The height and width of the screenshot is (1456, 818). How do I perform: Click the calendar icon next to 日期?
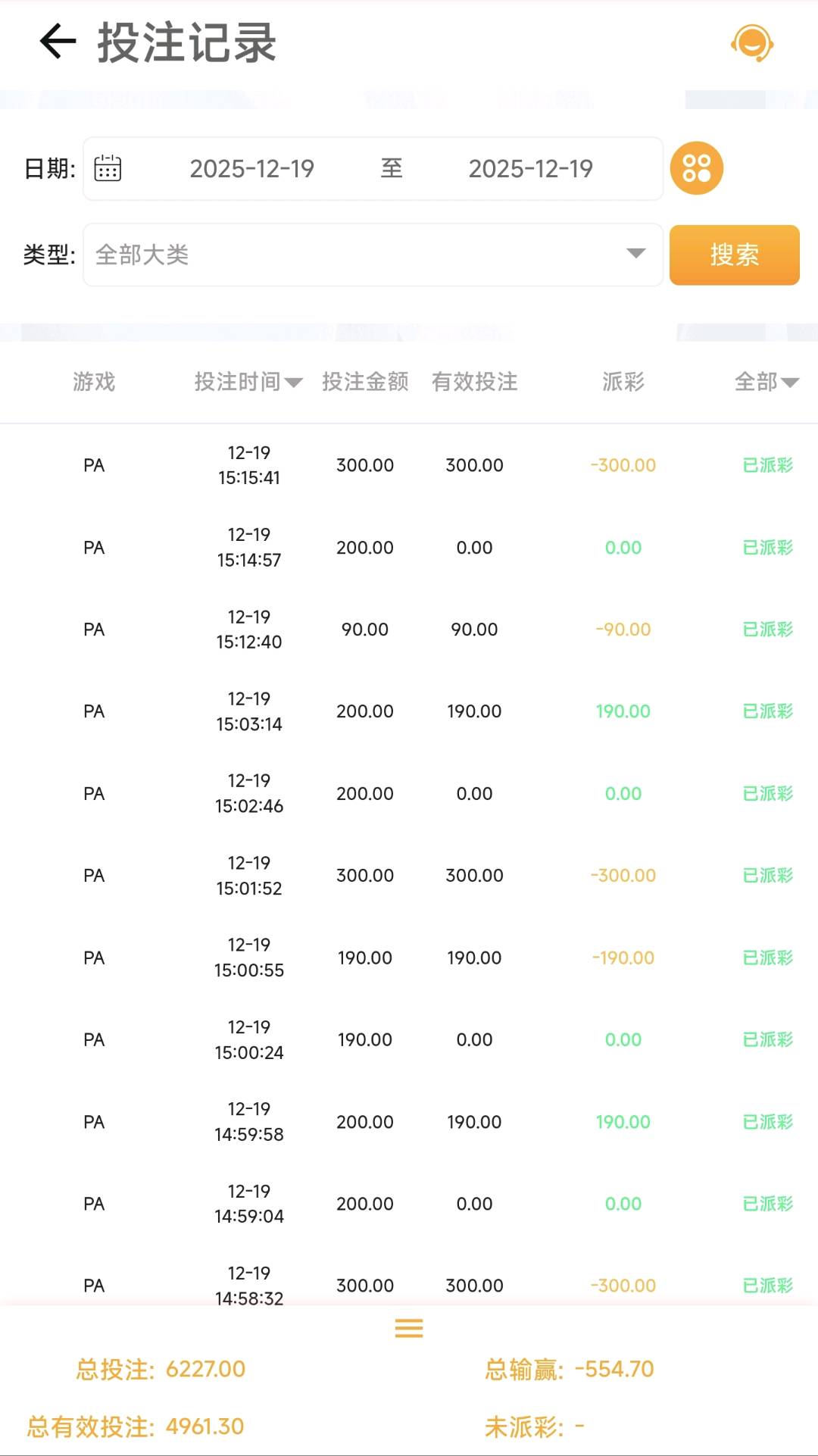108,168
